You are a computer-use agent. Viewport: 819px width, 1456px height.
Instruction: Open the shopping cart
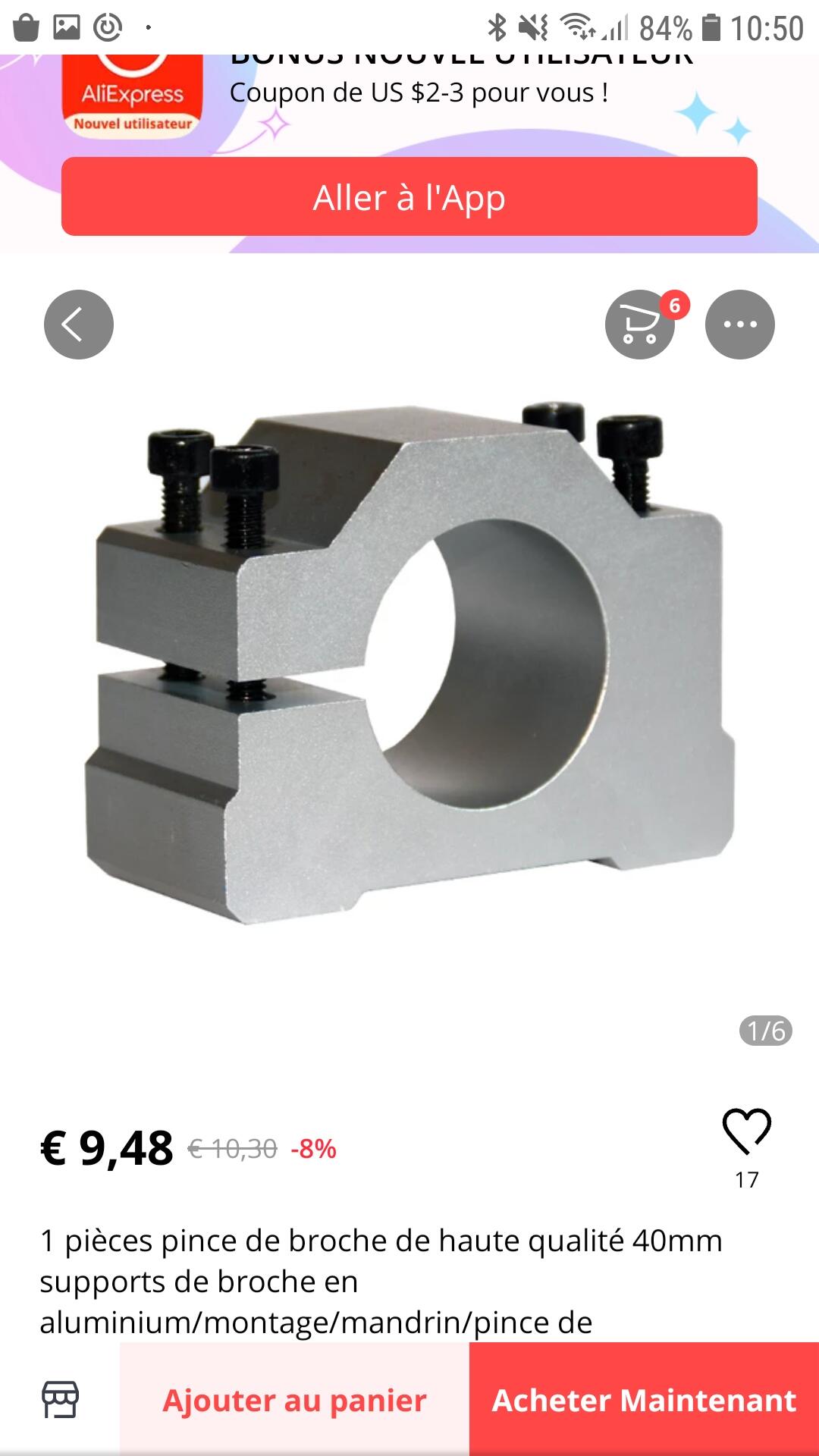pos(641,325)
